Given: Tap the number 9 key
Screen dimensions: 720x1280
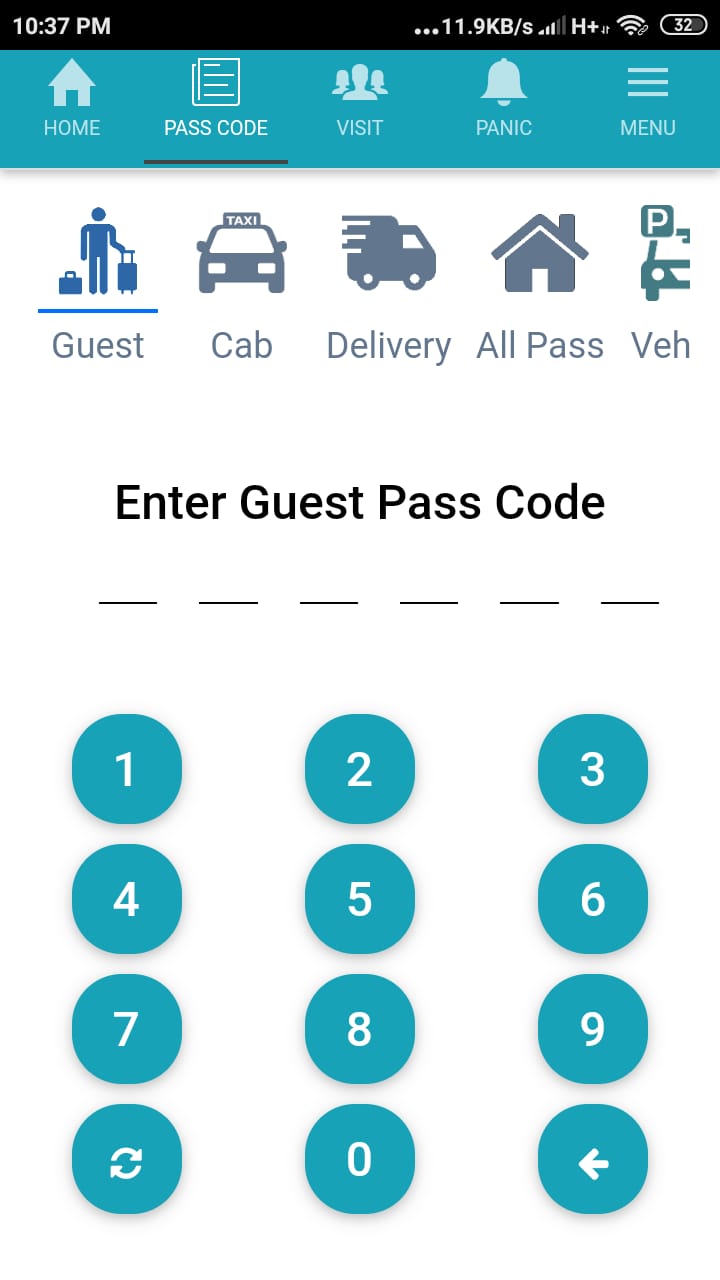Looking at the screenshot, I should click(x=592, y=1029).
